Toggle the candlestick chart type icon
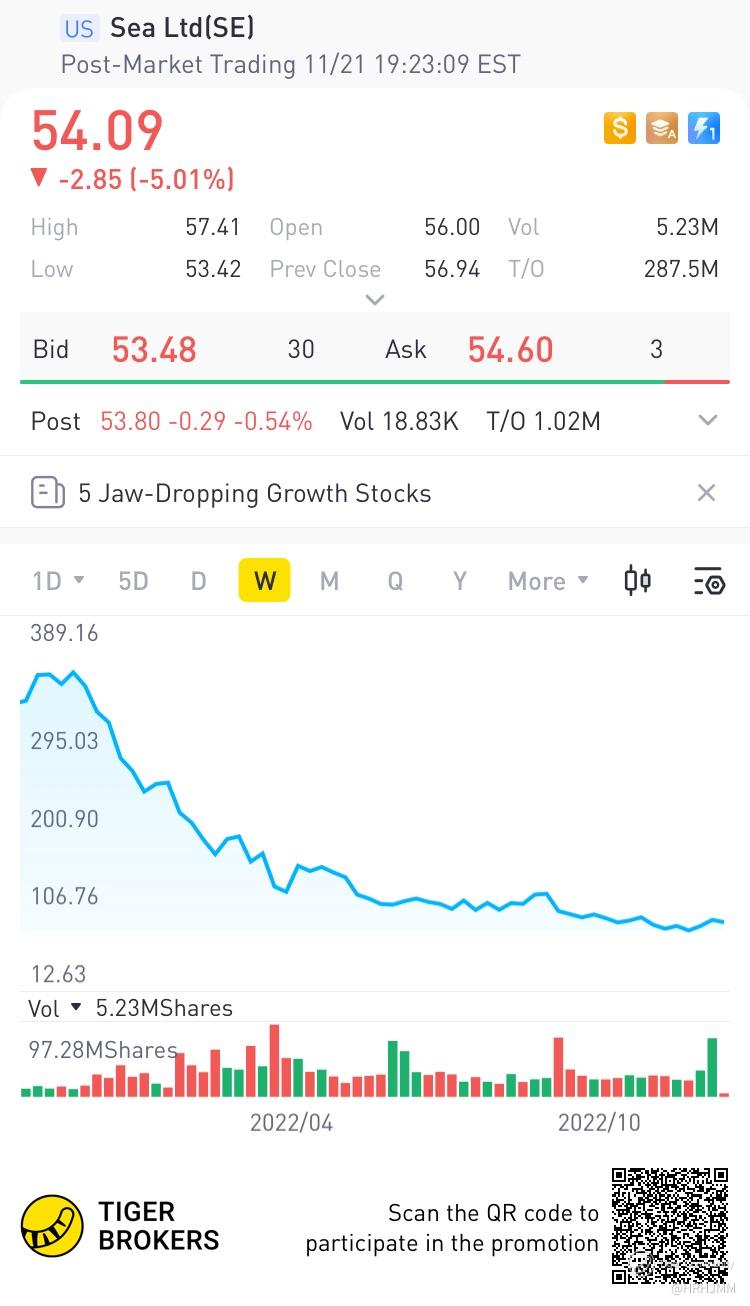This screenshot has height=1306, width=750. [x=638, y=580]
